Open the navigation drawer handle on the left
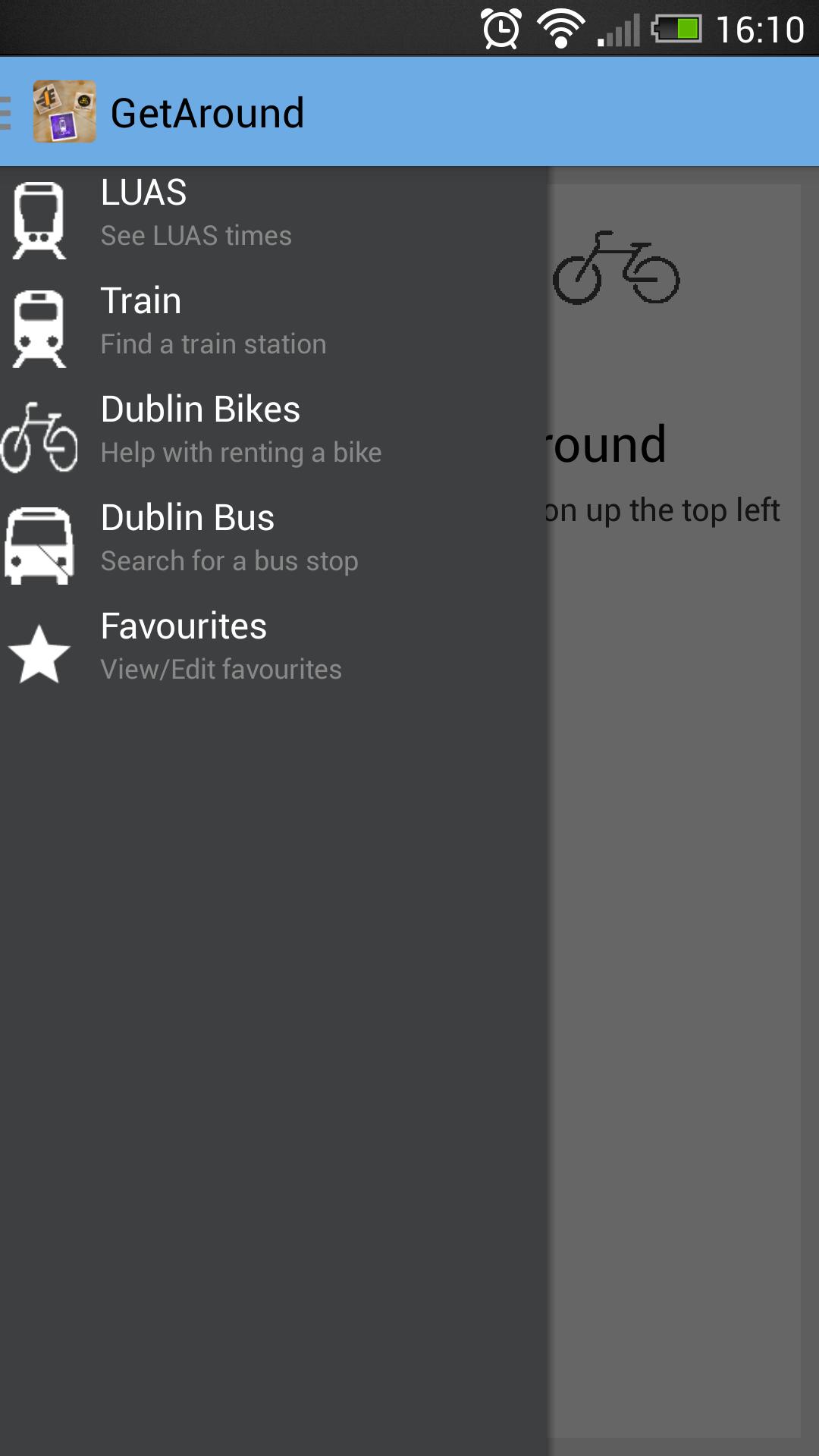Screen dimensions: 819x1456 point(5,114)
